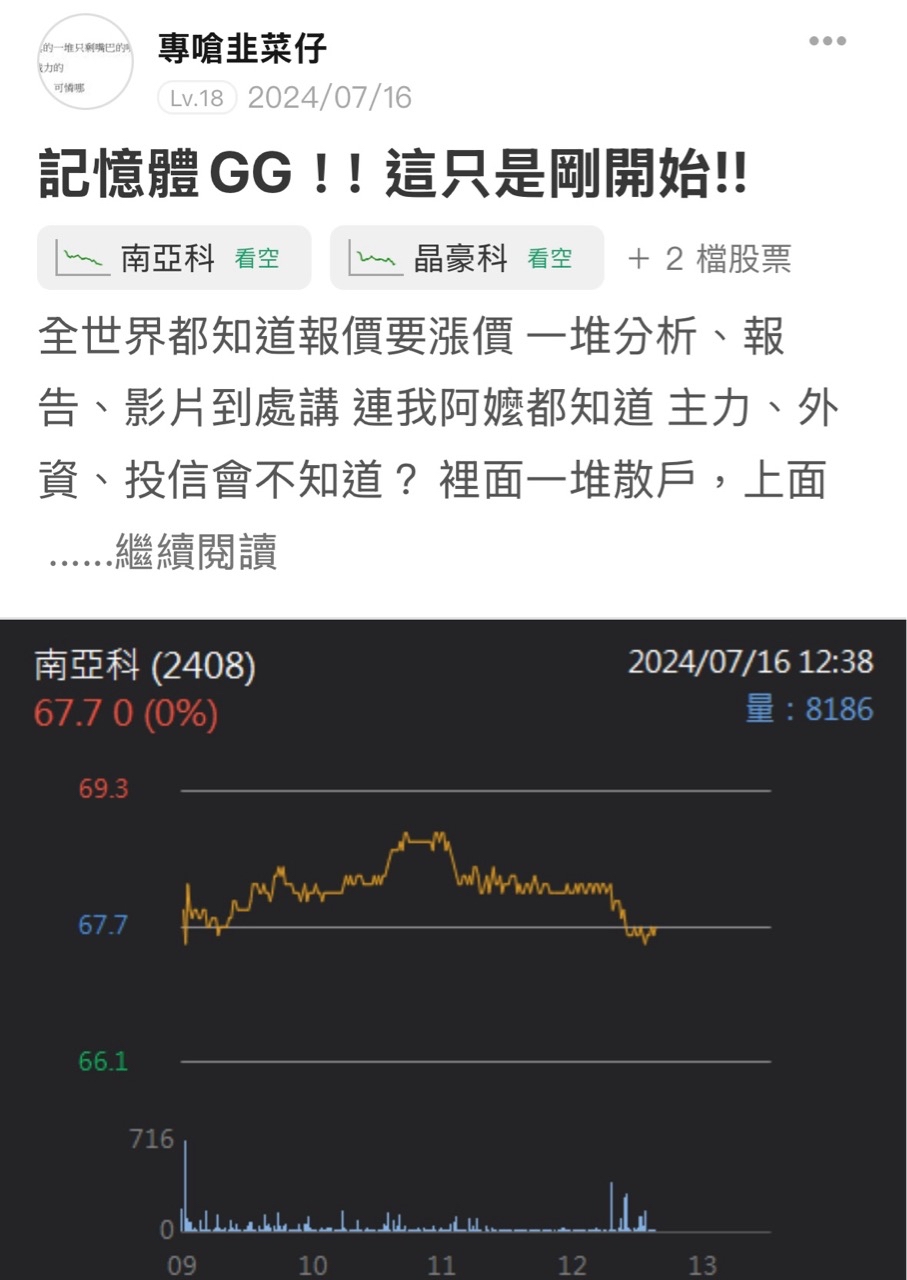Open the 南亞科 (2408) chart image

(453, 950)
